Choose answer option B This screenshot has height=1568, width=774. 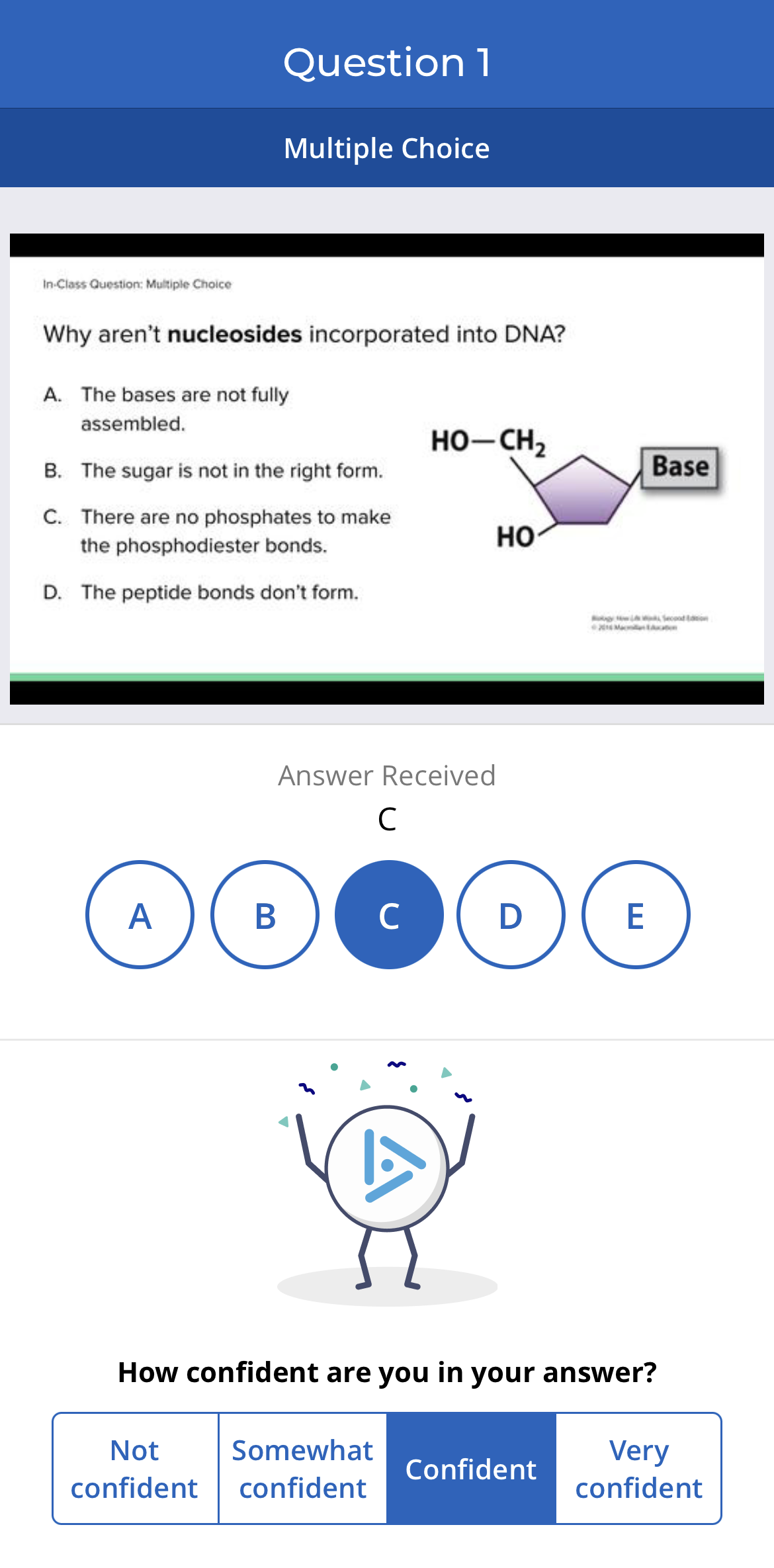coord(265,915)
